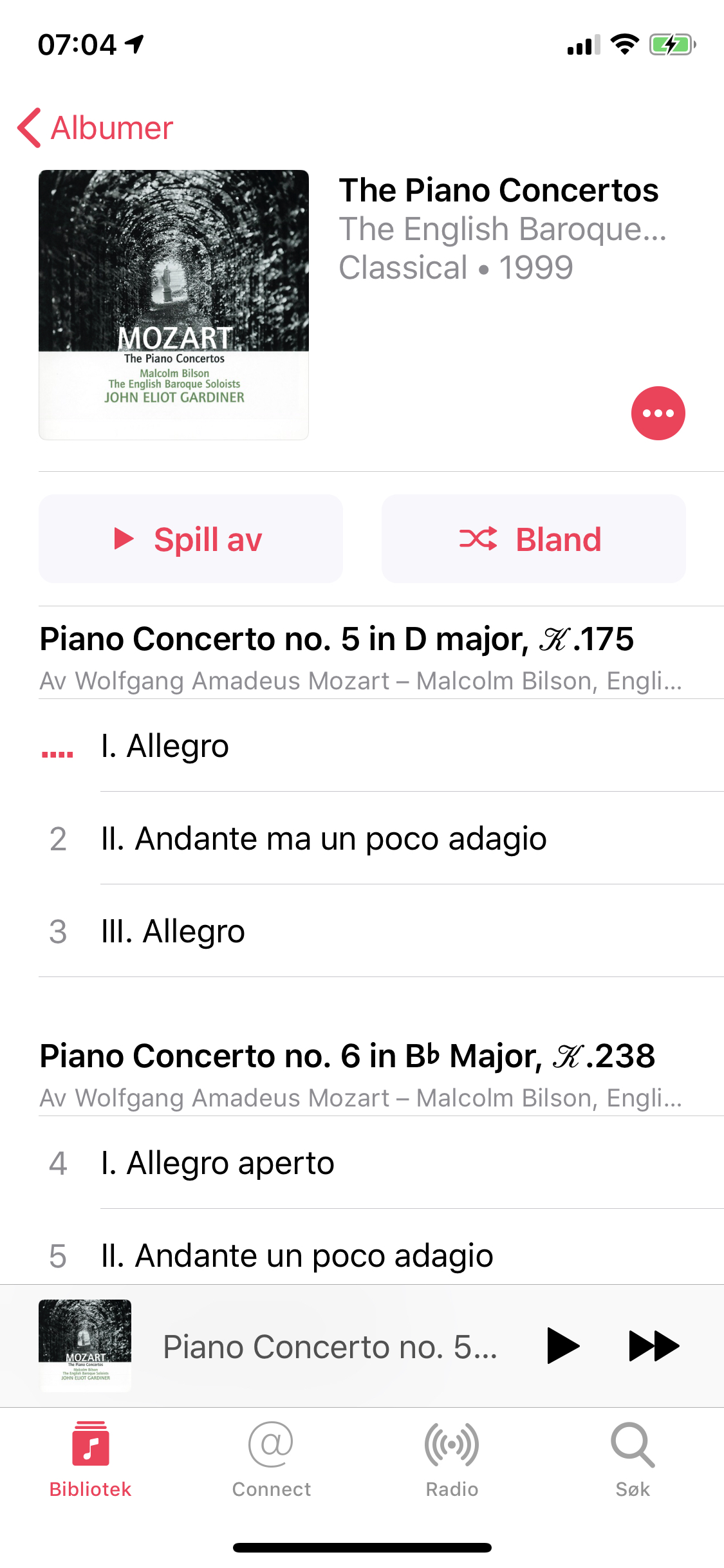
Task: Open the album's more options menu
Action: point(658,413)
